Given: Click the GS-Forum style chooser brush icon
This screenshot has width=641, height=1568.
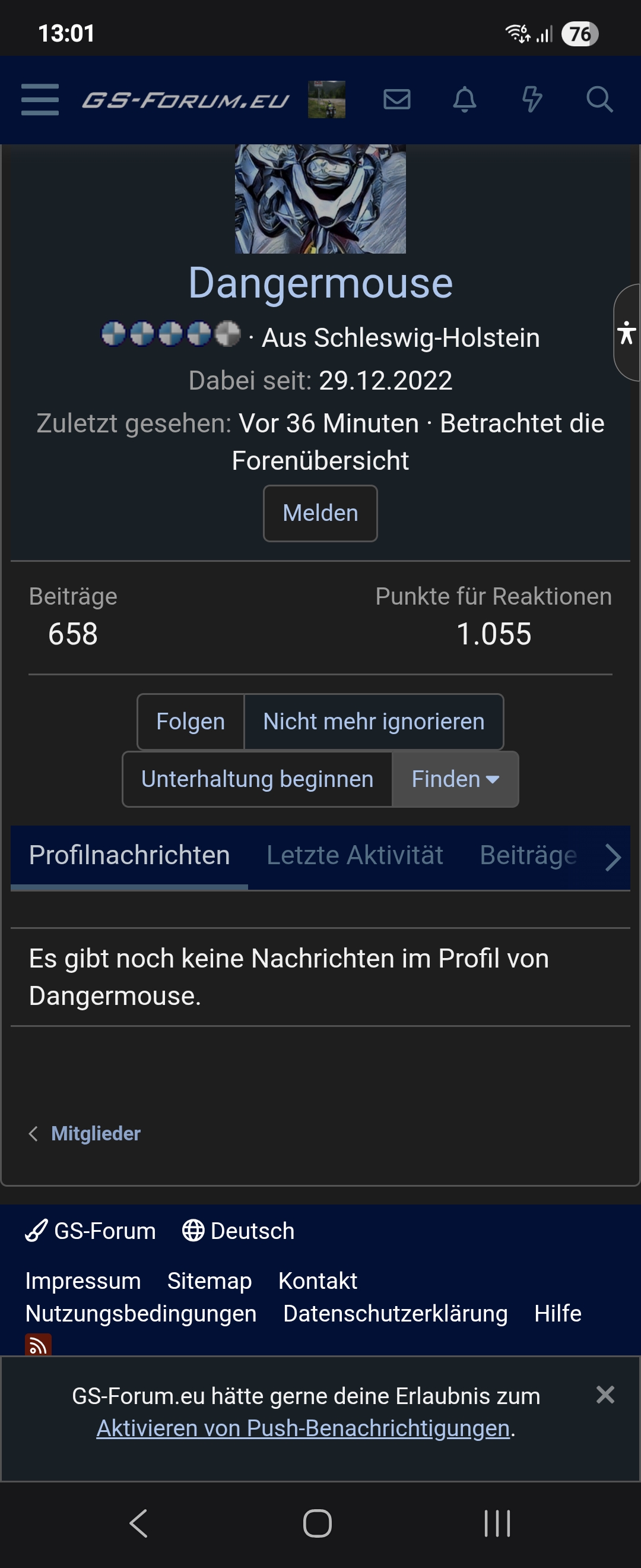Looking at the screenshot, I should 36,1230.
